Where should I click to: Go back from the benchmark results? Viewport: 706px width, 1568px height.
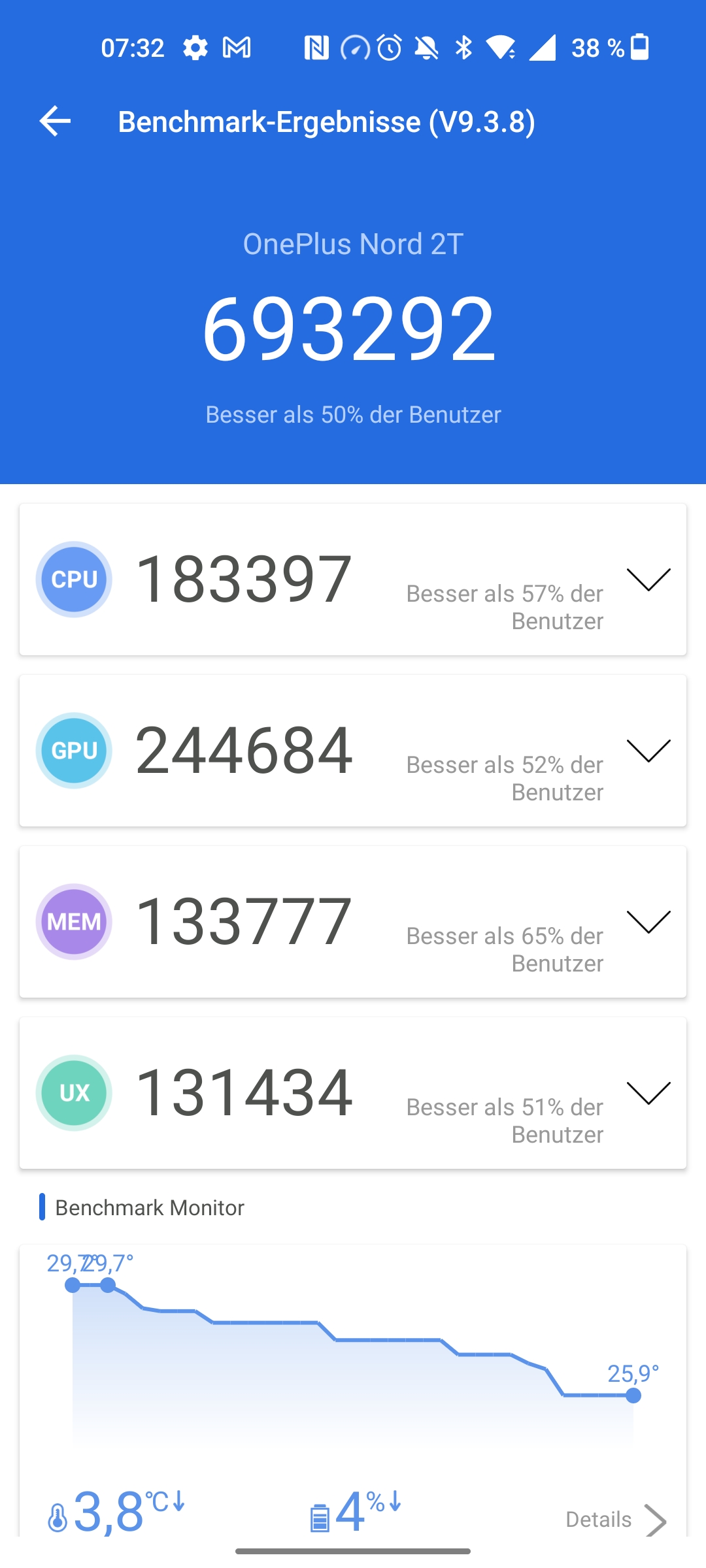55,122
